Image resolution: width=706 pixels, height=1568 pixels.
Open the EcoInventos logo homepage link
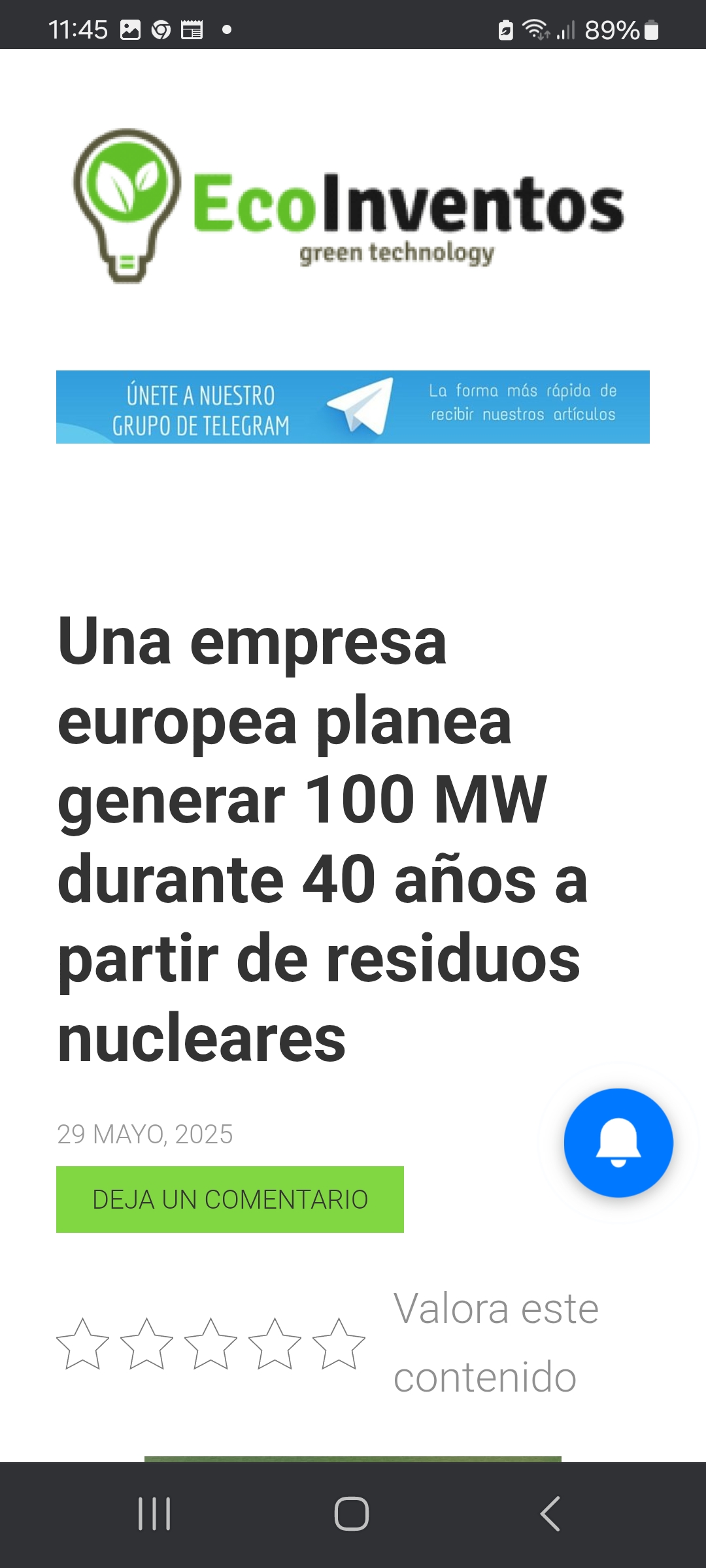[x=349, y=206]
